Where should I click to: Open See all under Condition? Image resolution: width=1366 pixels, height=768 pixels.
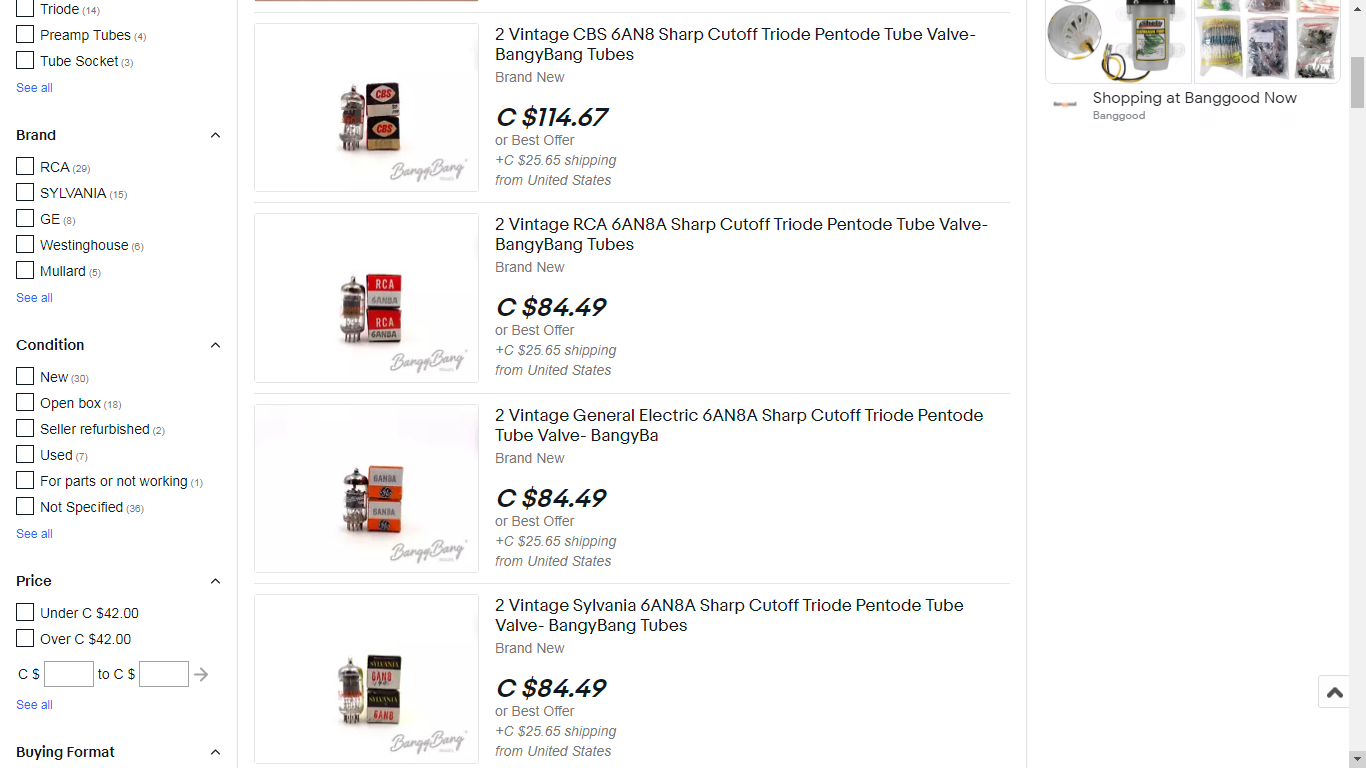[x=34, y=534]
